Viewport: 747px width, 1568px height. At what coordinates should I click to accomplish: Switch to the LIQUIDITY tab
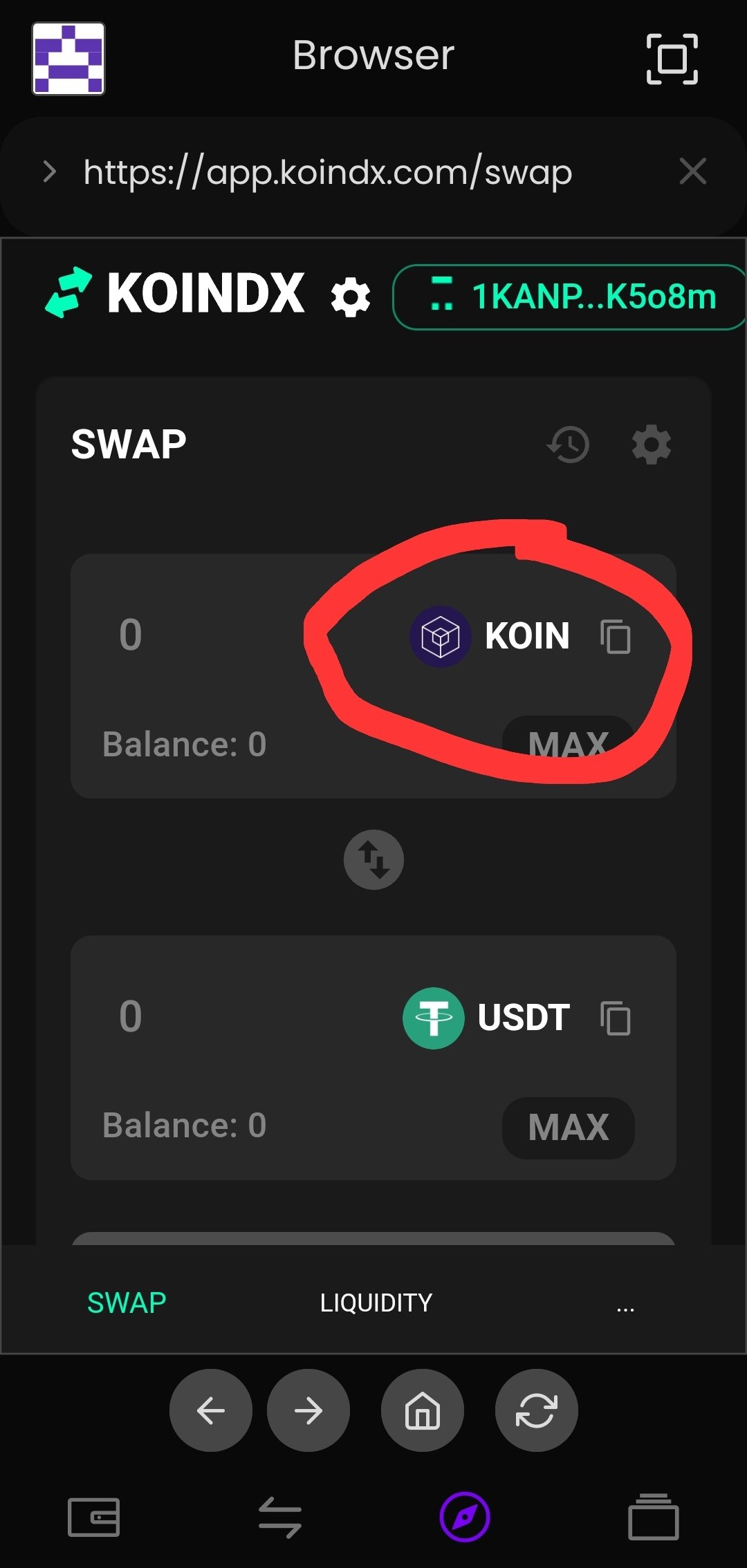(376, 1303)
